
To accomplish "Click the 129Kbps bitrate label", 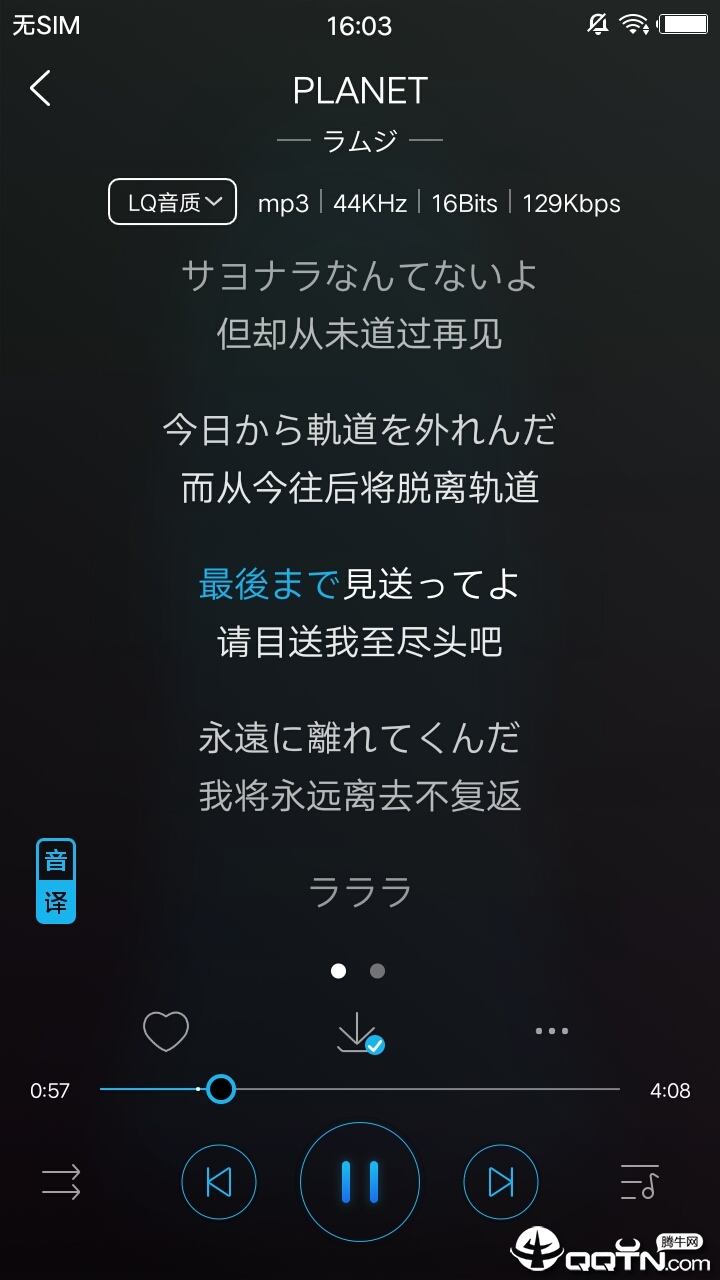I will pyautogui.click(x=571, y=203).
